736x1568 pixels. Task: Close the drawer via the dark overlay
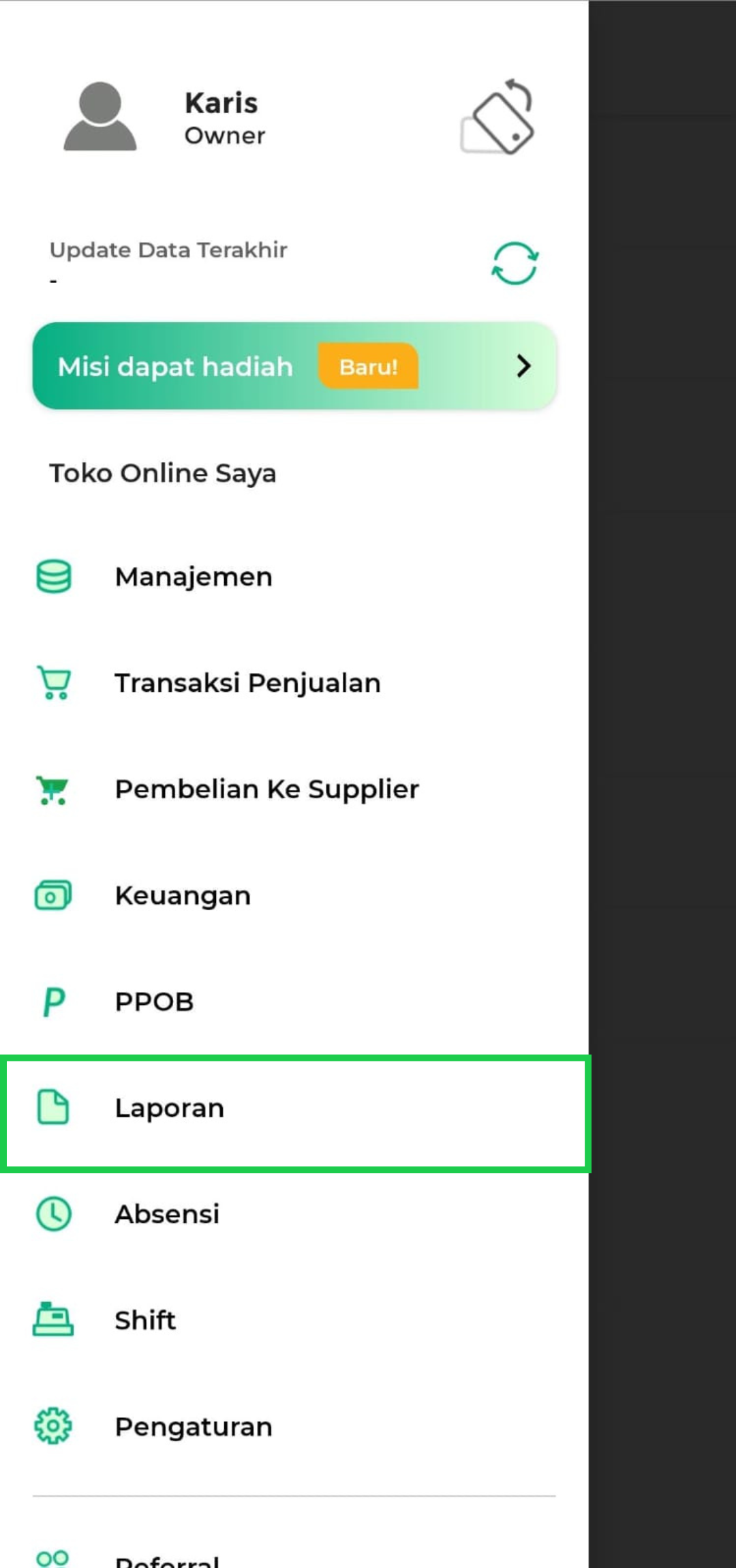pos(662,784)
